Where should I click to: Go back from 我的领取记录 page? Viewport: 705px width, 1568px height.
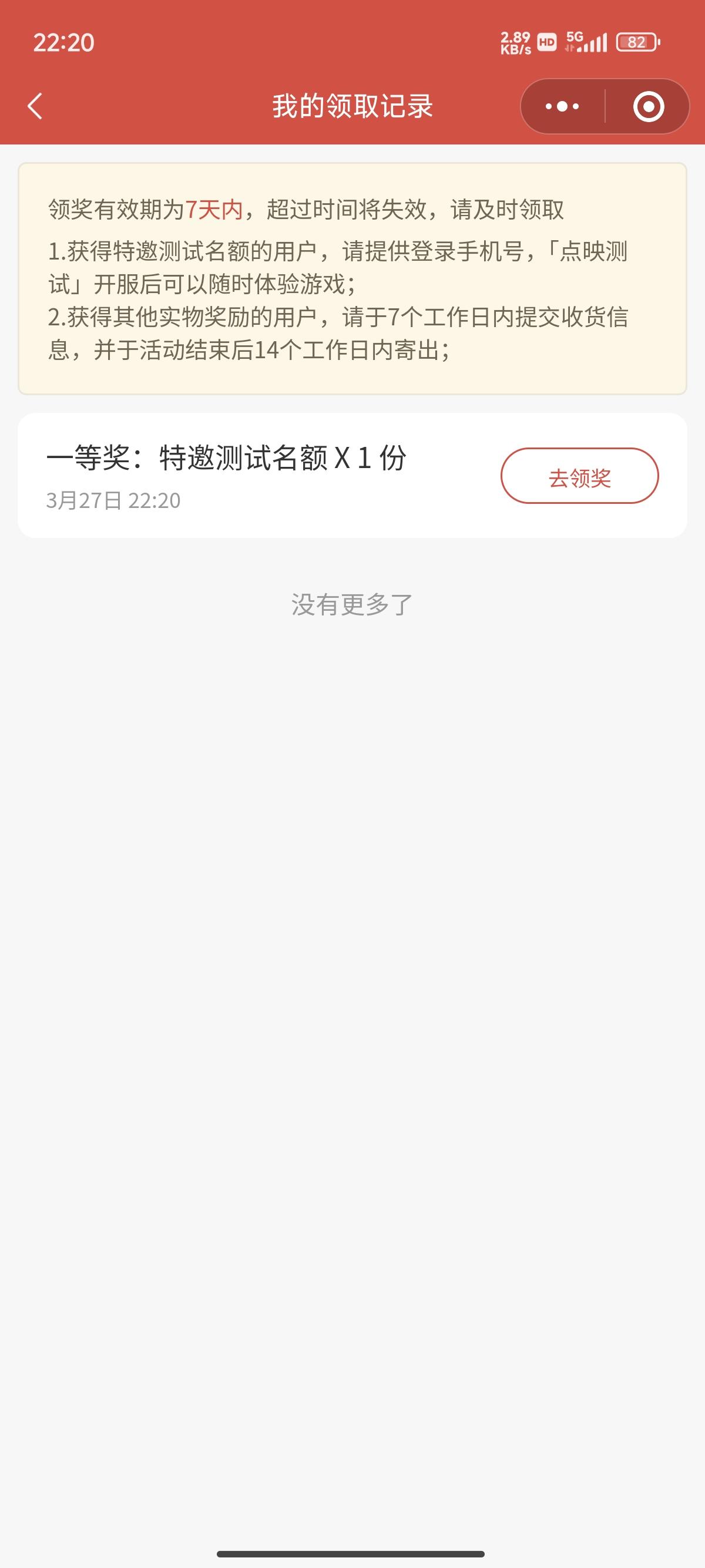pos(35,106)
